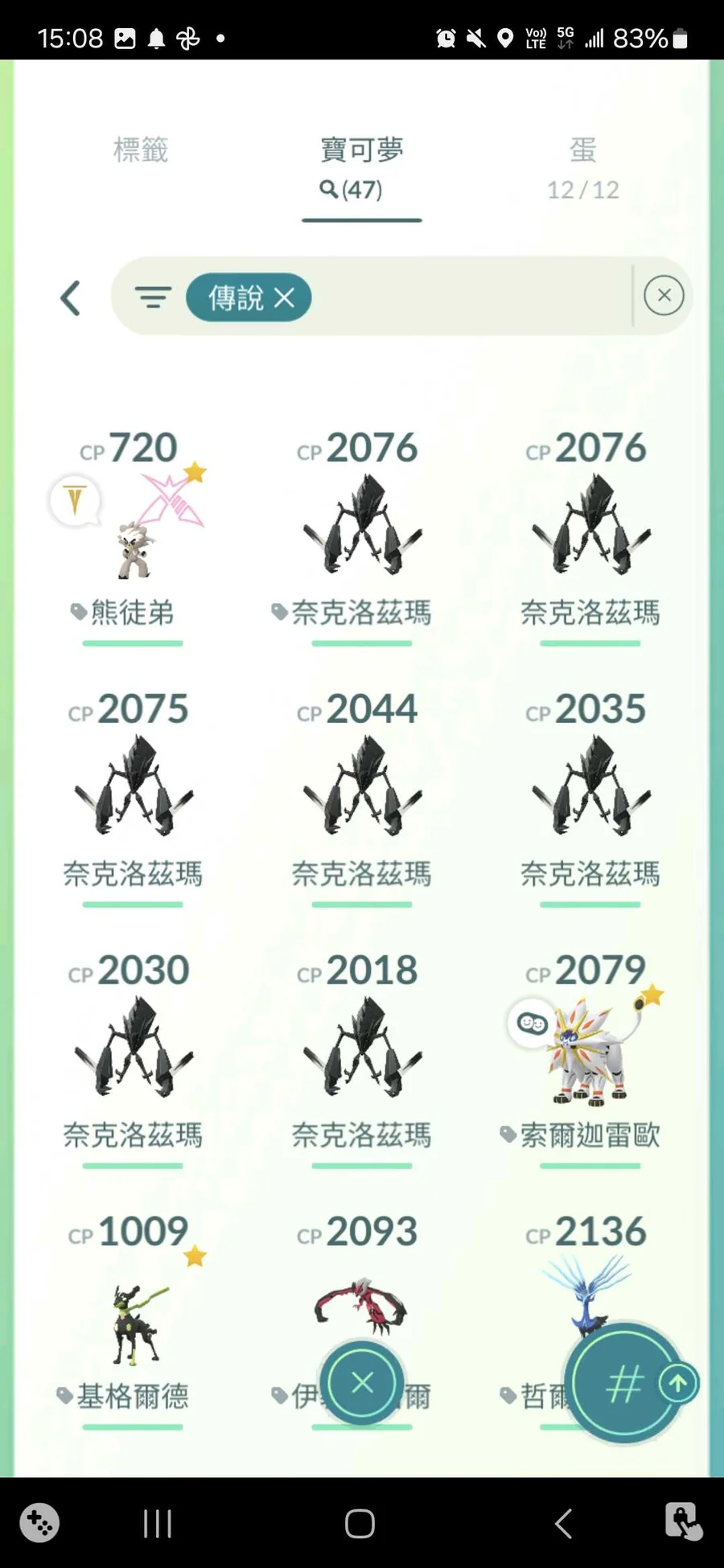Remove the 傳說 filter chip
724x1568 pixels.
point(284,298)
